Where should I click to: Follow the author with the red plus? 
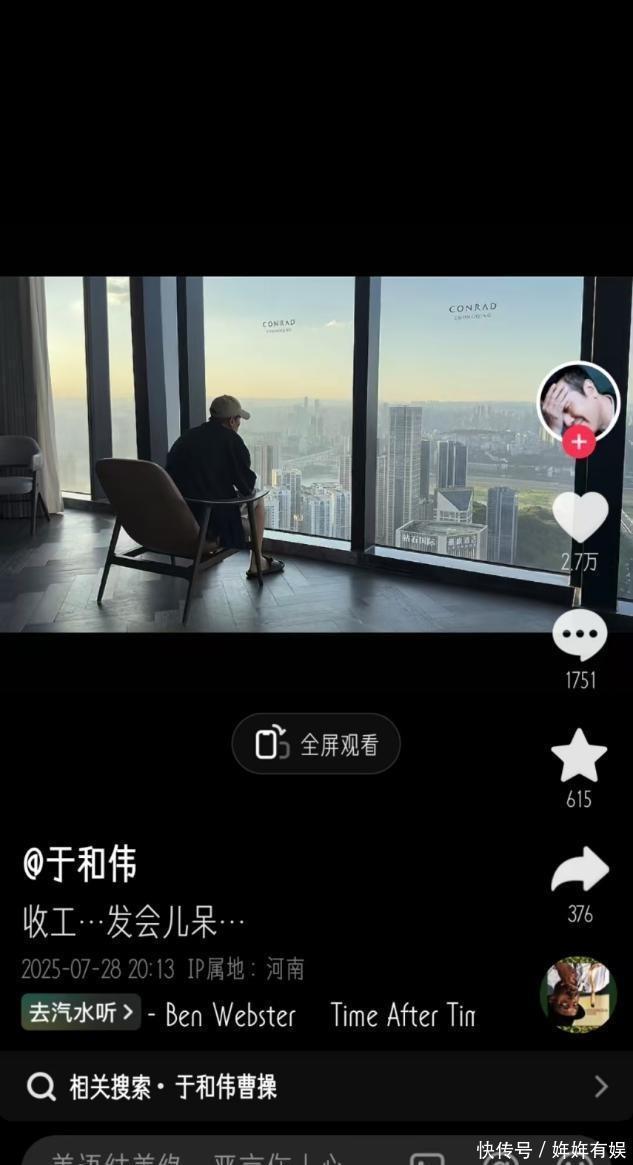579,441
